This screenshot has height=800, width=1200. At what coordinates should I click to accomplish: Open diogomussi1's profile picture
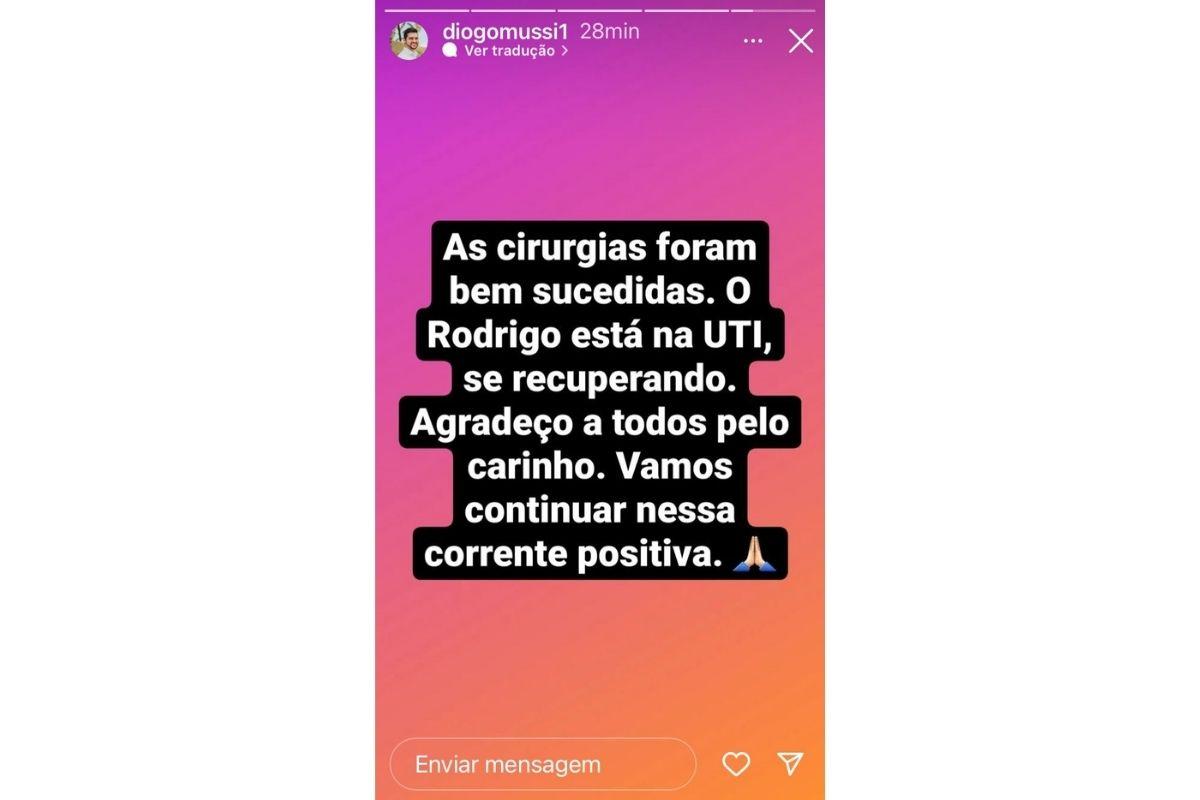(409, 41)
